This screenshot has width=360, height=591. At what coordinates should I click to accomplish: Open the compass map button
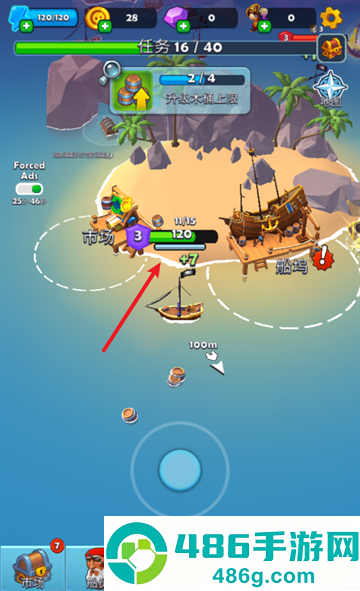(330, 89)
